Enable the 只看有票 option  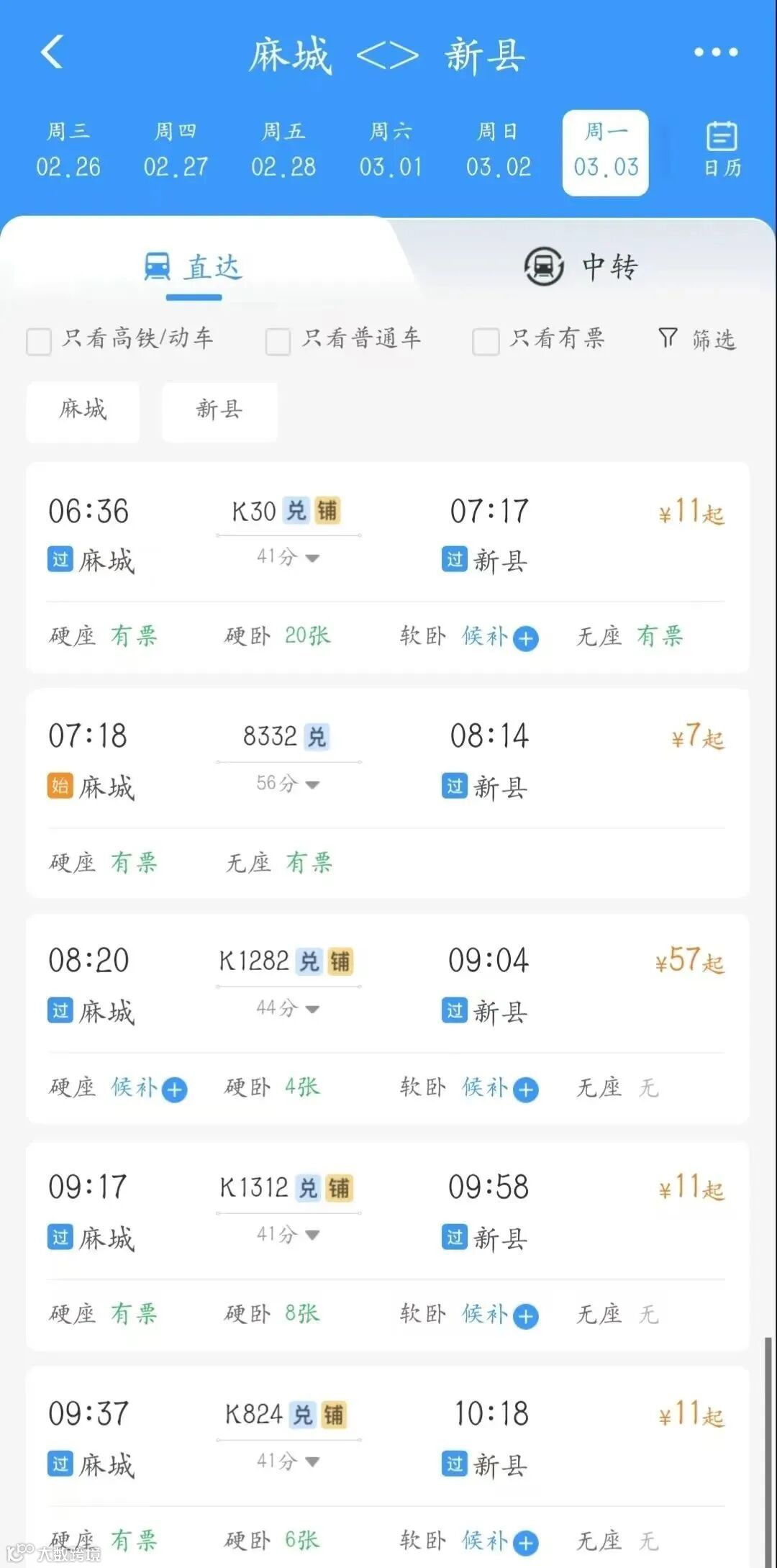click(486, 341)
